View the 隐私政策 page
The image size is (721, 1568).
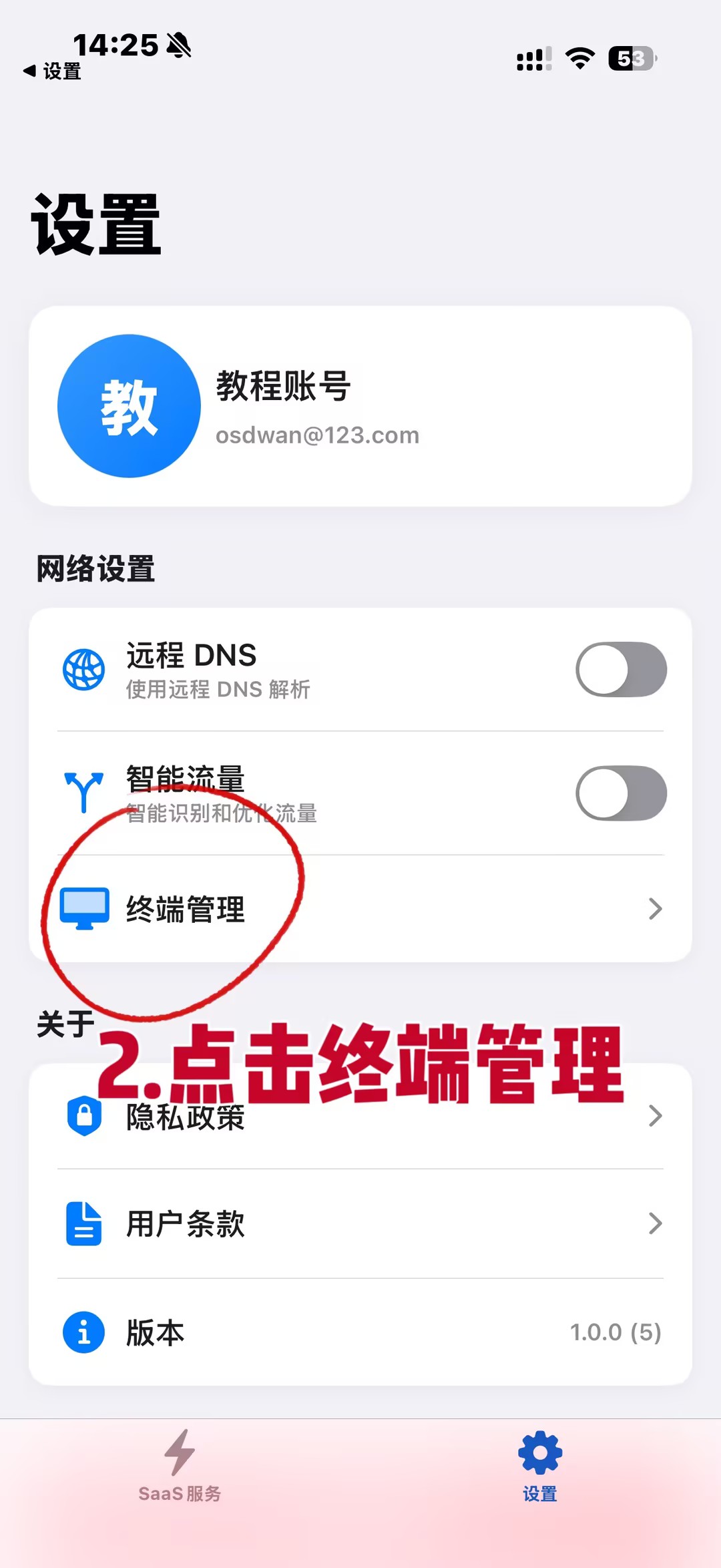tap(360, 1117)
